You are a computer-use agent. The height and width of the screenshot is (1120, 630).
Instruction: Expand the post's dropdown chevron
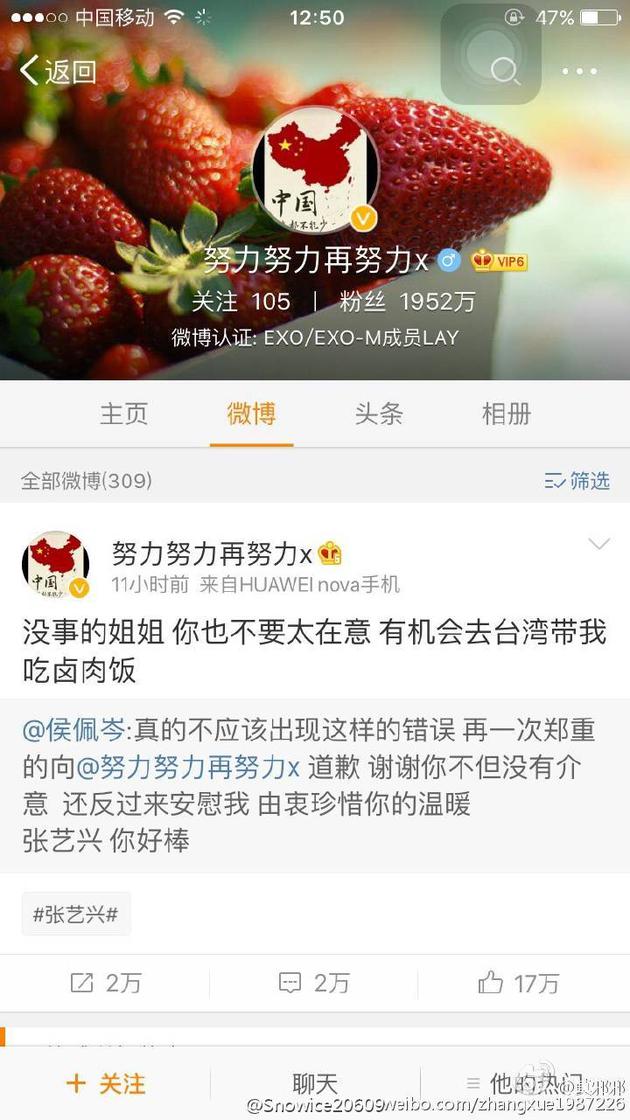(598, 544)
